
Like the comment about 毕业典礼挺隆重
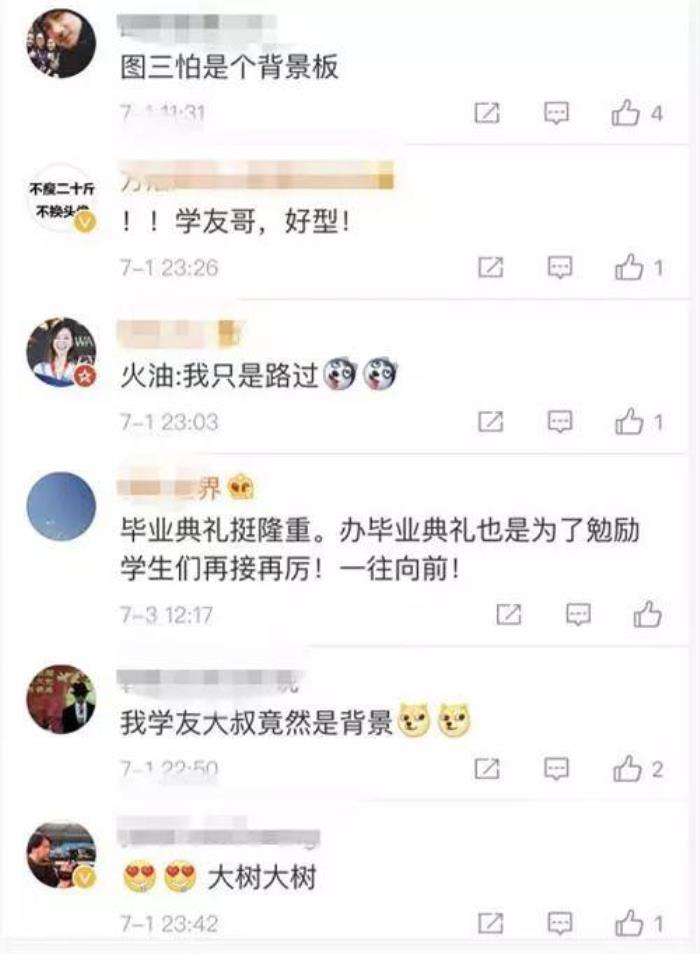pyautogui.click(x=648, y=614)
